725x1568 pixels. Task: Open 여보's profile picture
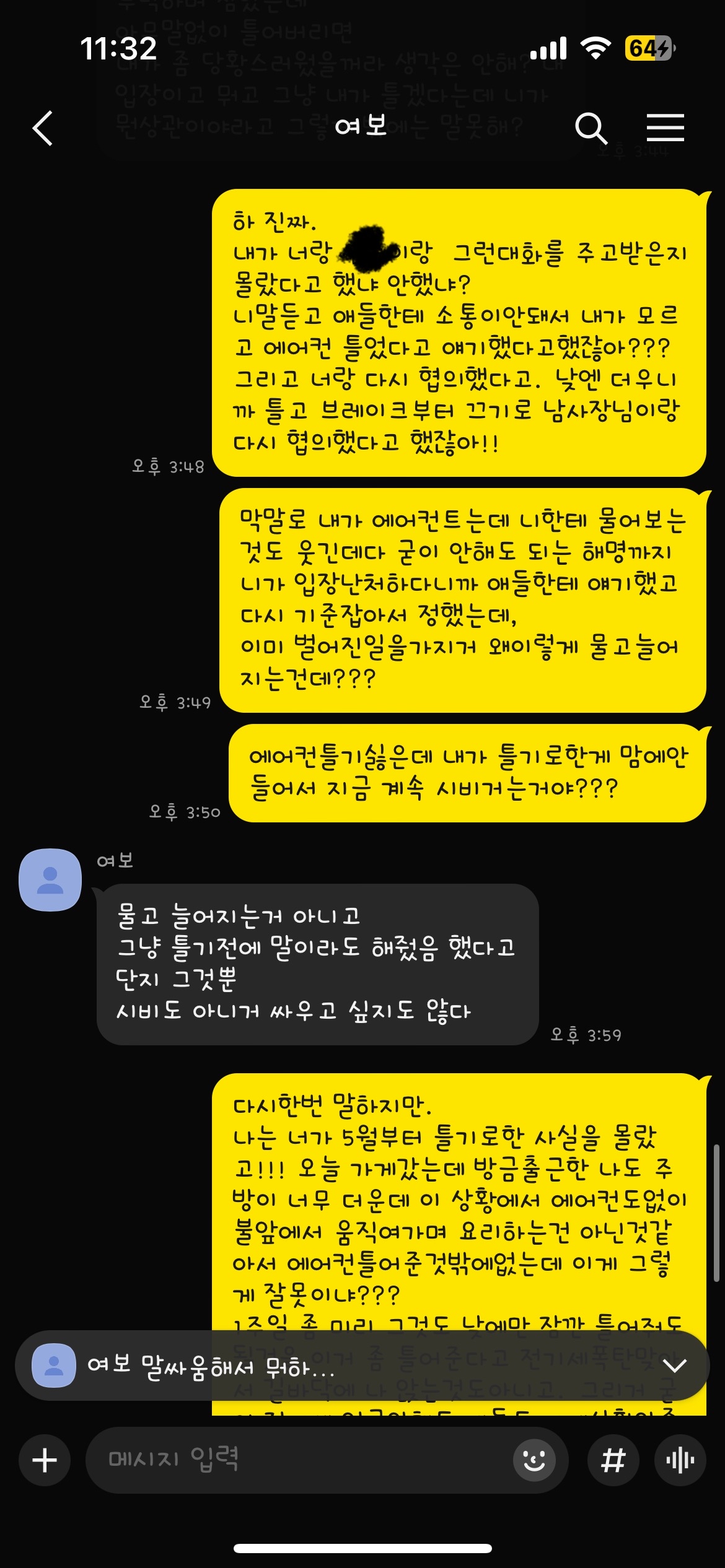tap(50, 879)
